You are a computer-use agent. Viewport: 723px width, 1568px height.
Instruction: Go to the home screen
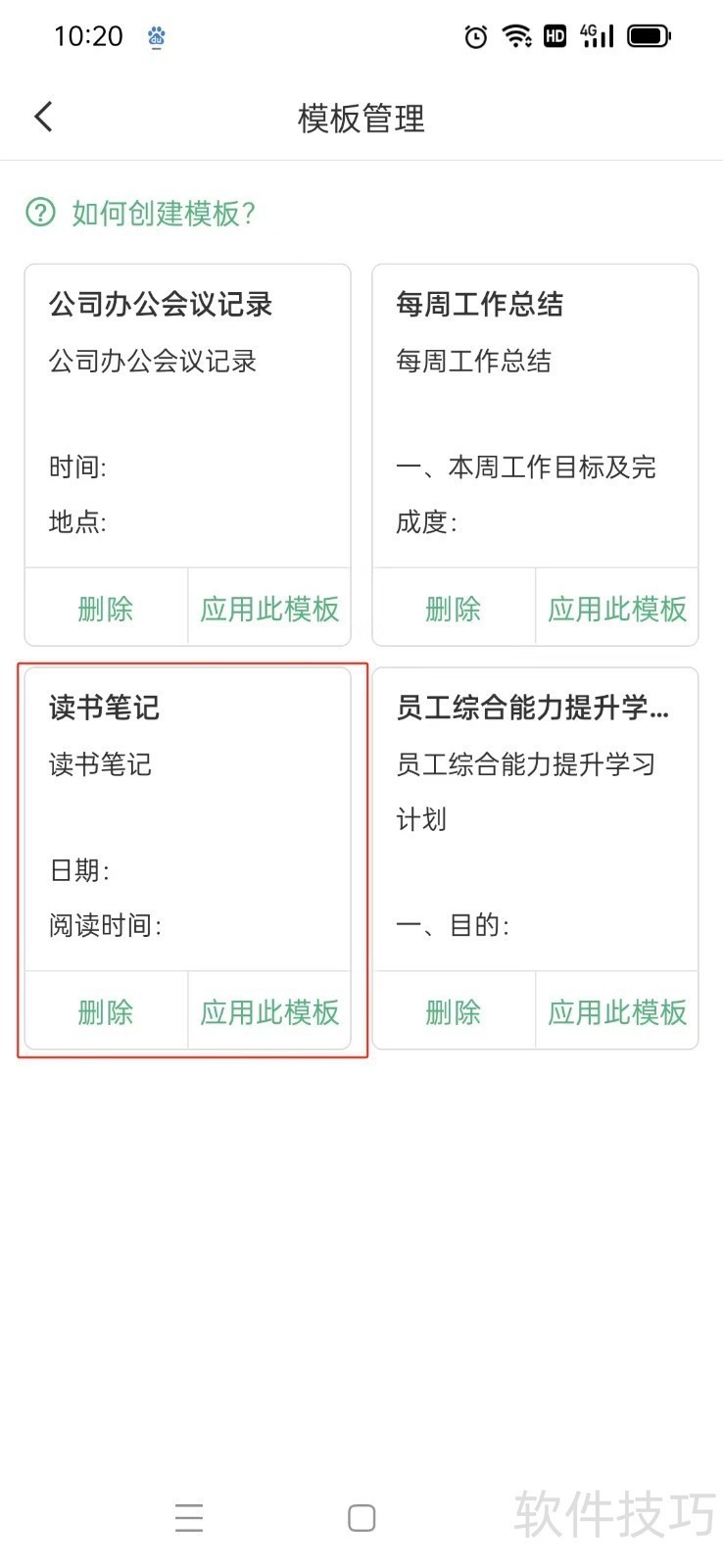tap(361, 1517)
